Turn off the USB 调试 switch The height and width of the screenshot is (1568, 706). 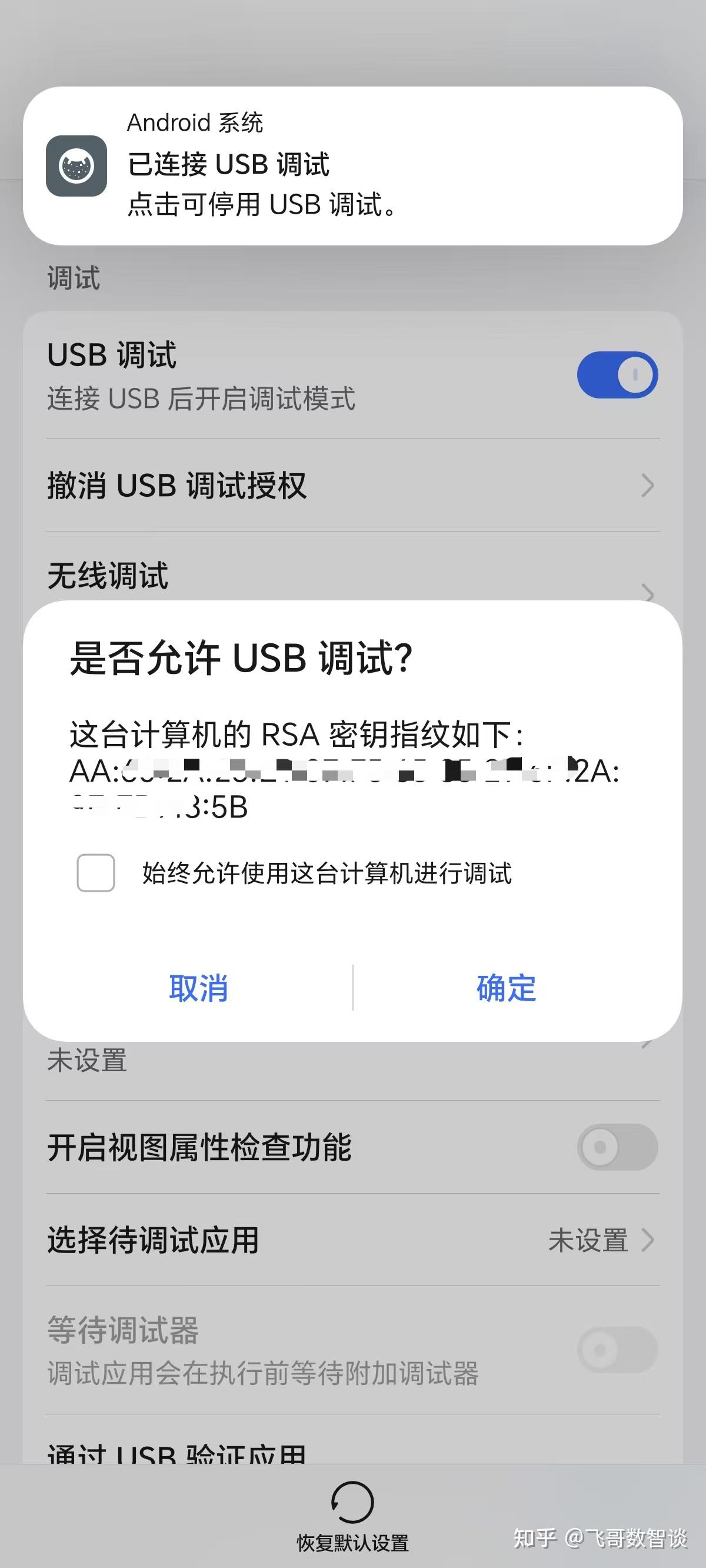[617, 375]
